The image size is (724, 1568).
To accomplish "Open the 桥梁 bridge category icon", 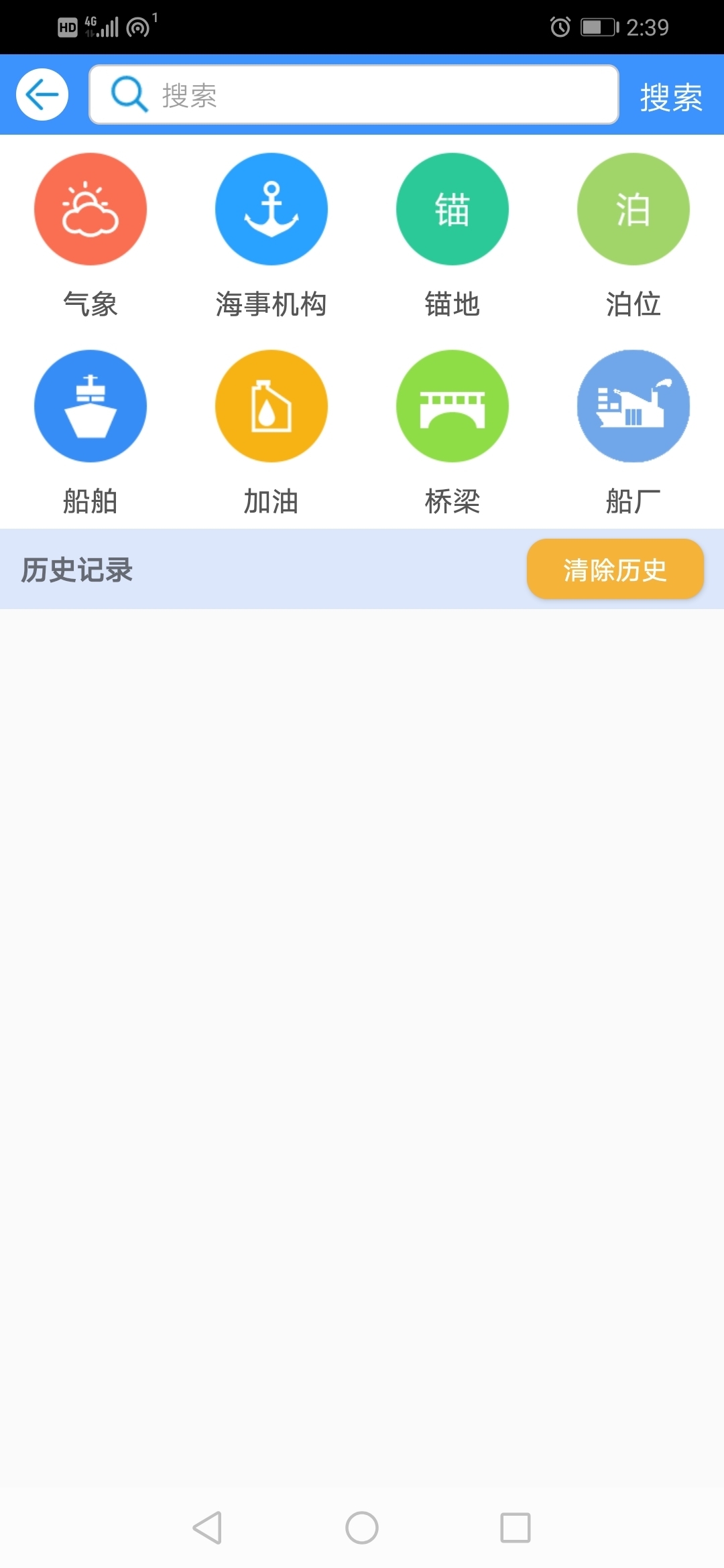I will [452, 405].
